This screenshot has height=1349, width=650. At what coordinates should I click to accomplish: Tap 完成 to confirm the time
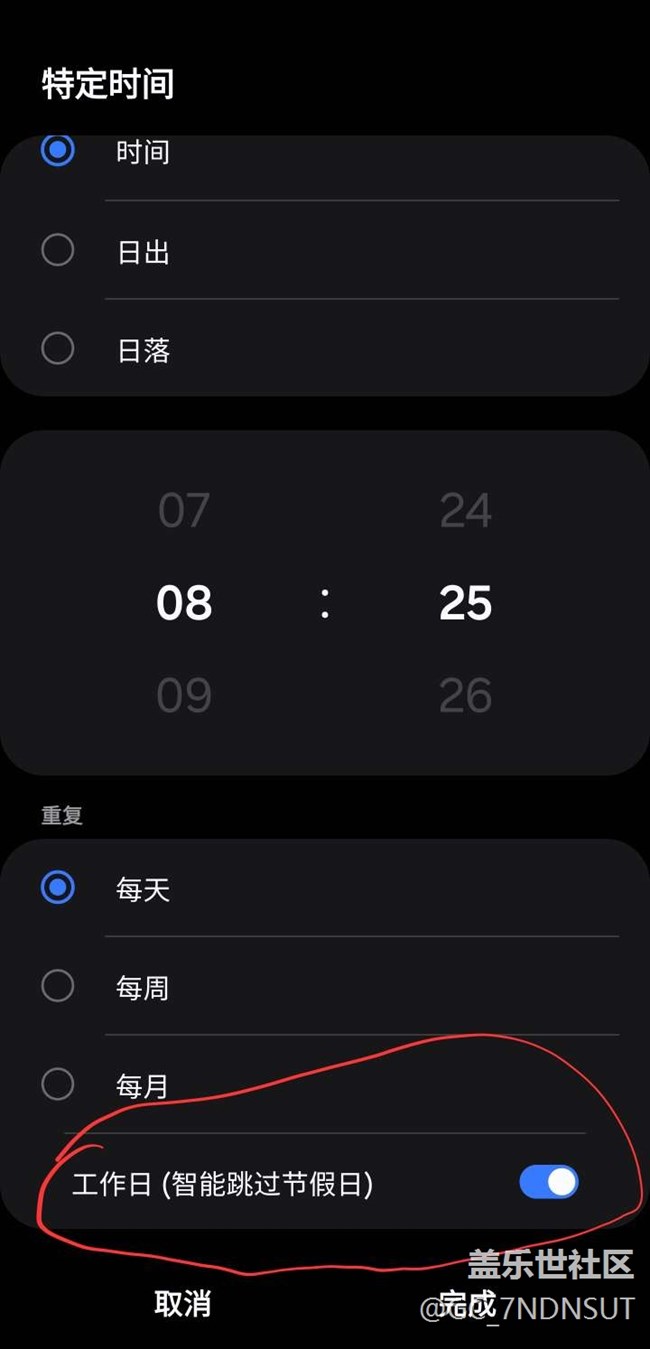pos(467,1304)
